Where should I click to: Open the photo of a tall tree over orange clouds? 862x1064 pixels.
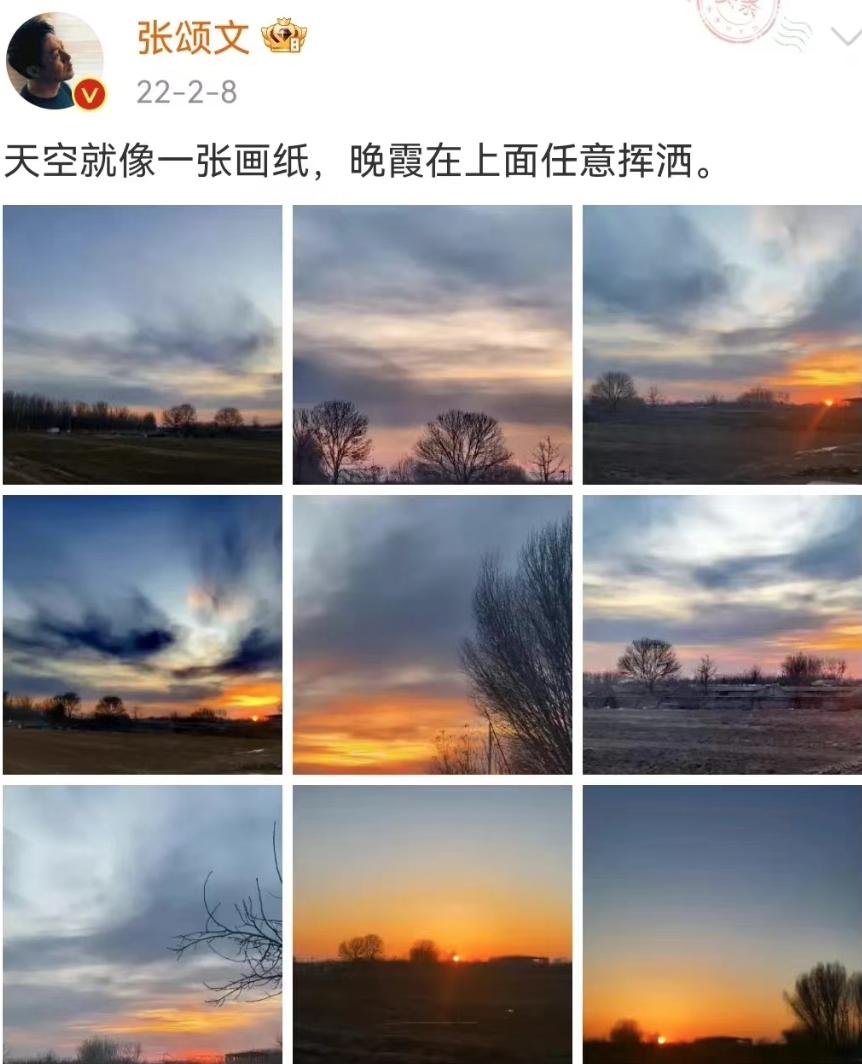coord(430,634)
